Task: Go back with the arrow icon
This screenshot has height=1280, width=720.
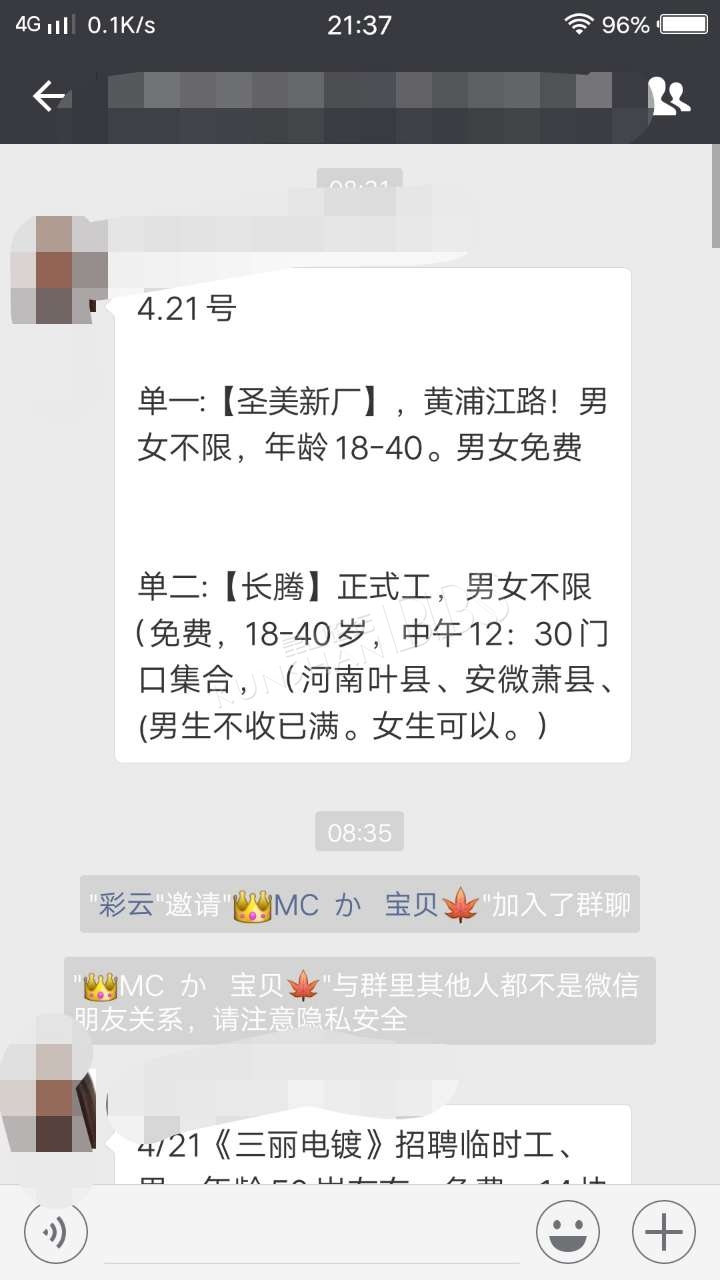Action: point(48,96)
